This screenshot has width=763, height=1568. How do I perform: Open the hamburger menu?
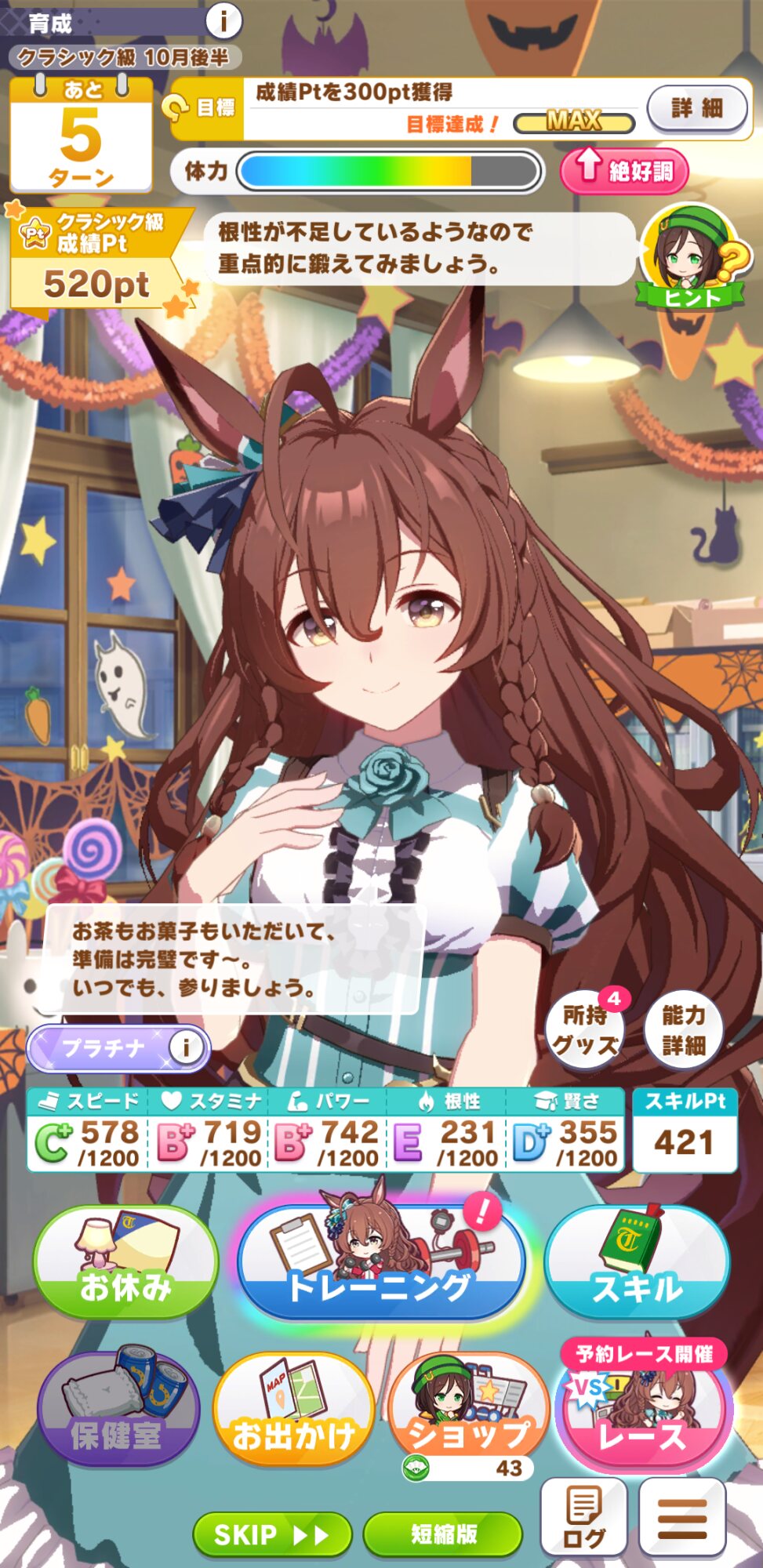[682, 1516]
